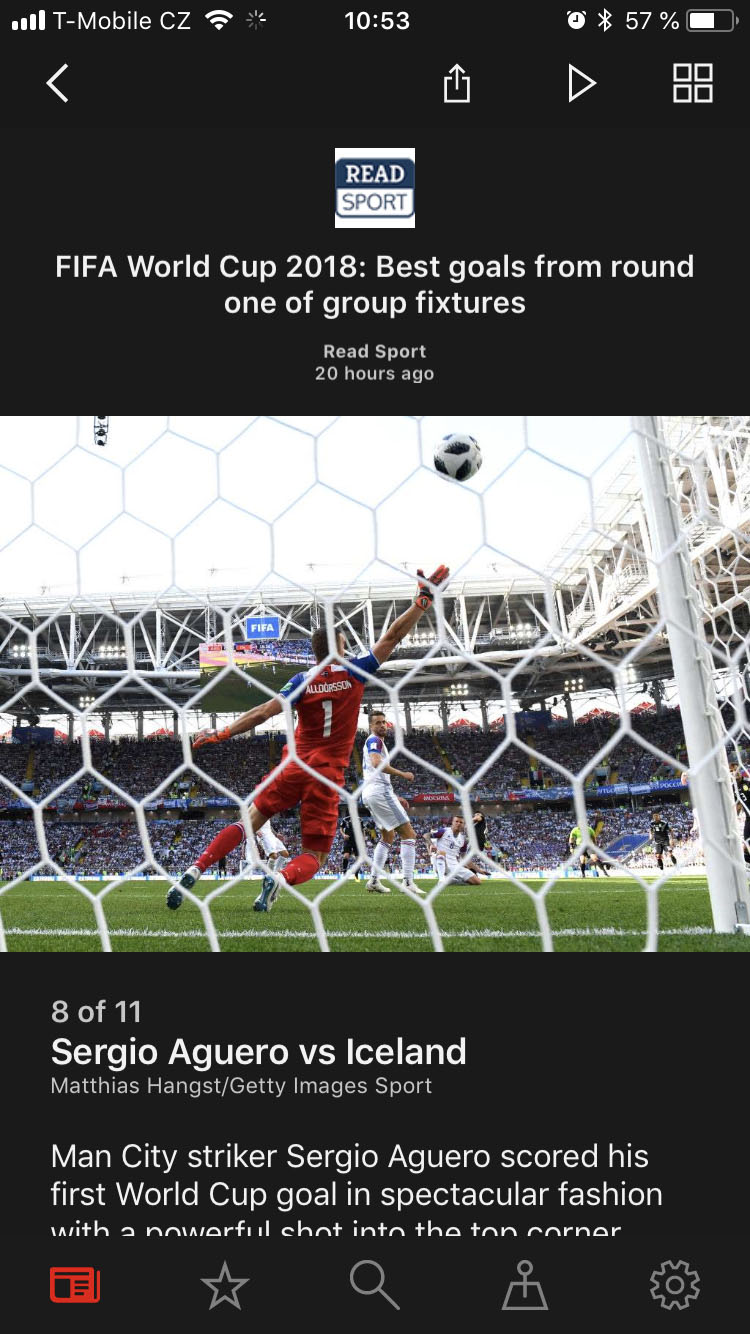Switch to the news feed tab
Image resolution: width=750 pixels, height=1334 pixels.
pyautogui.click(x=75, y=1284)
